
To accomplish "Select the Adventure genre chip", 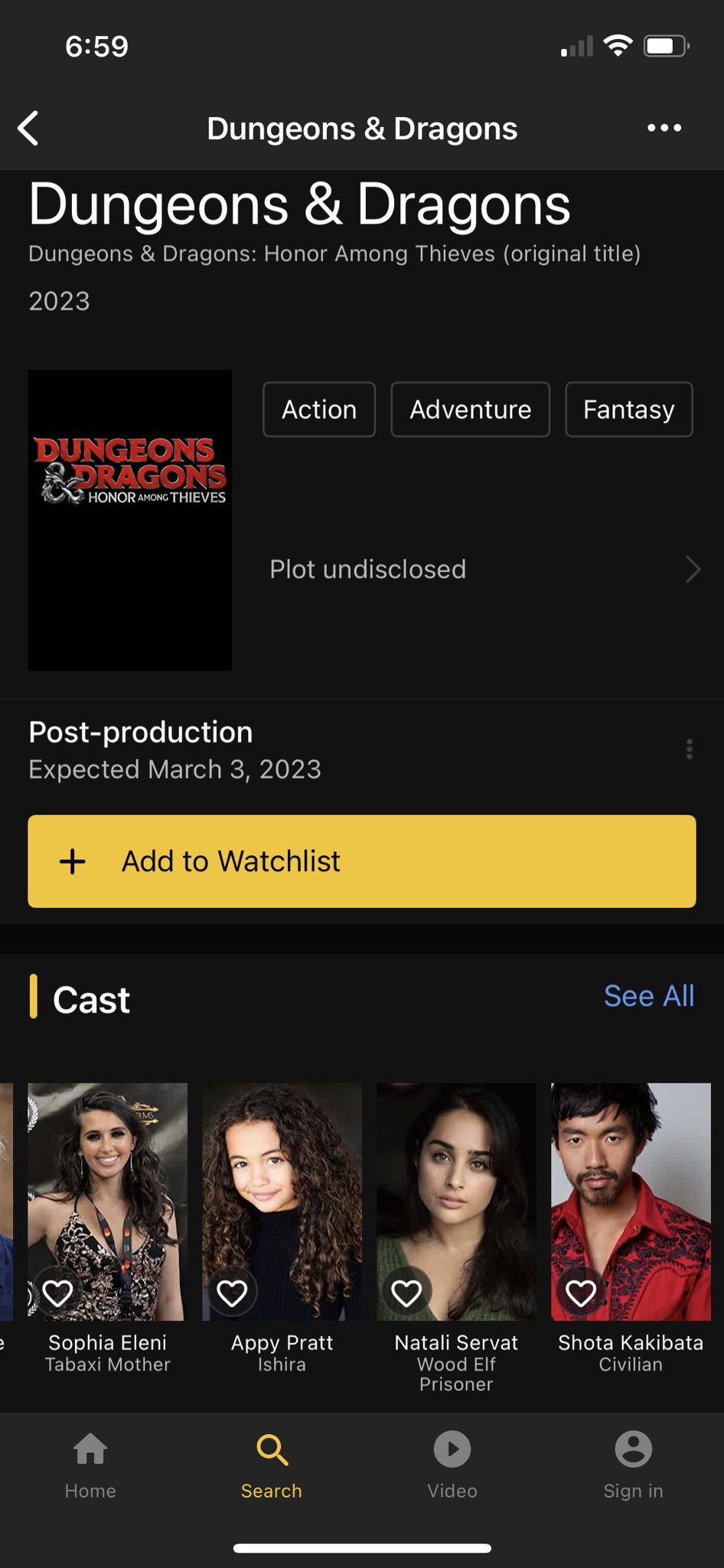I will pos(470,410).
